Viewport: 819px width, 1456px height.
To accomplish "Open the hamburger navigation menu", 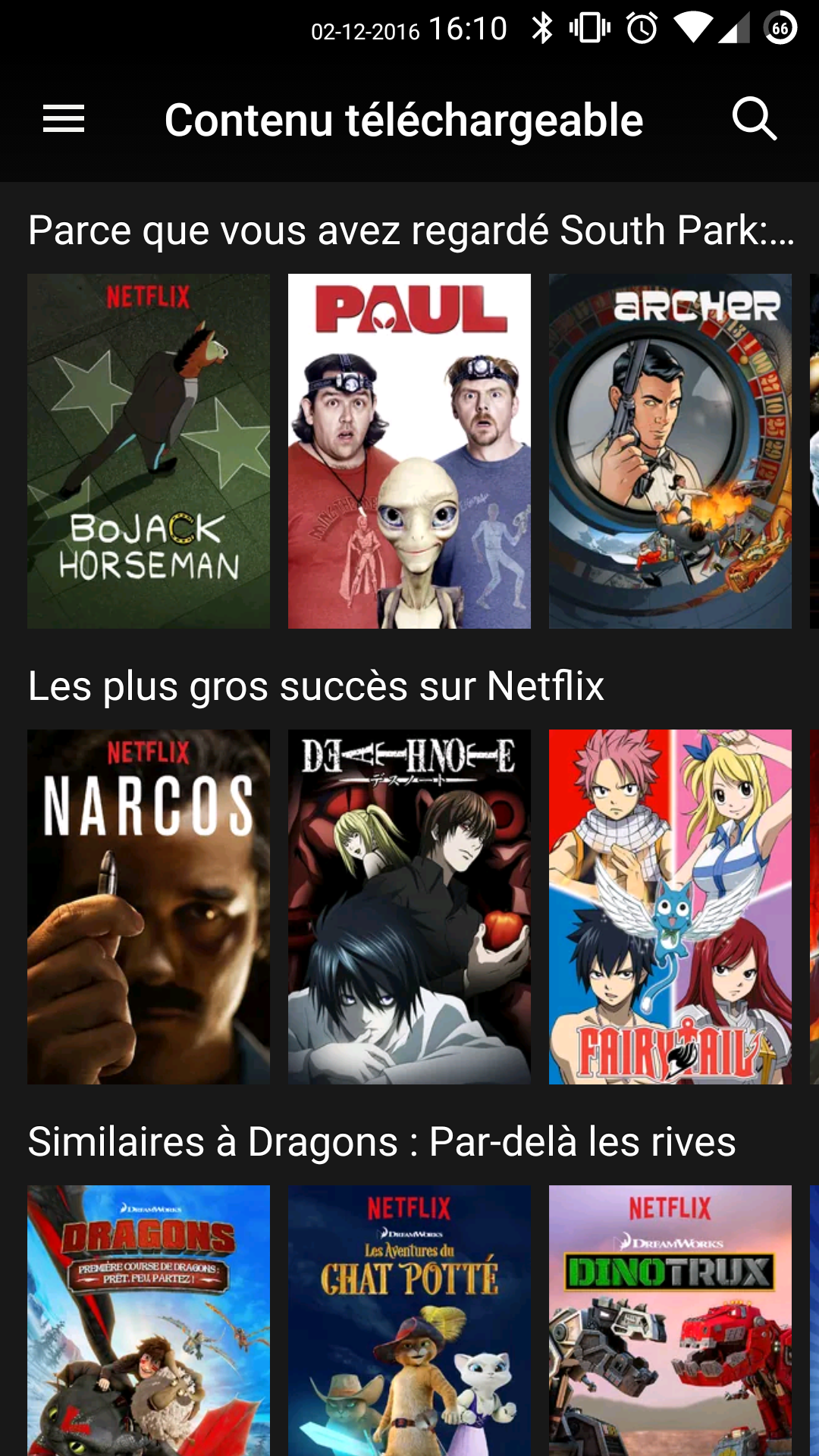I will click(64, 119).
